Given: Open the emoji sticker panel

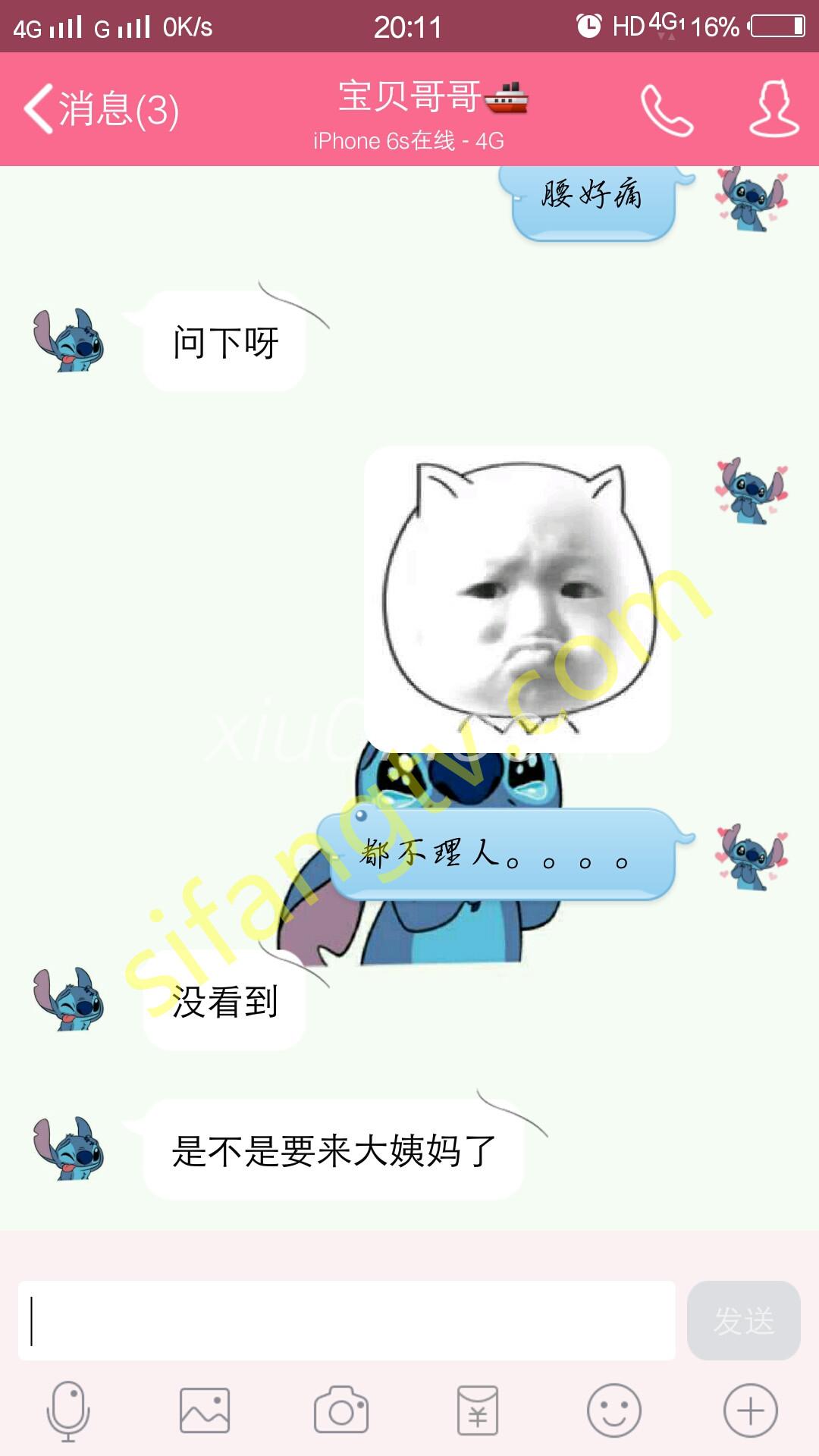Looking at the screenshot, I should point(614,1411).
